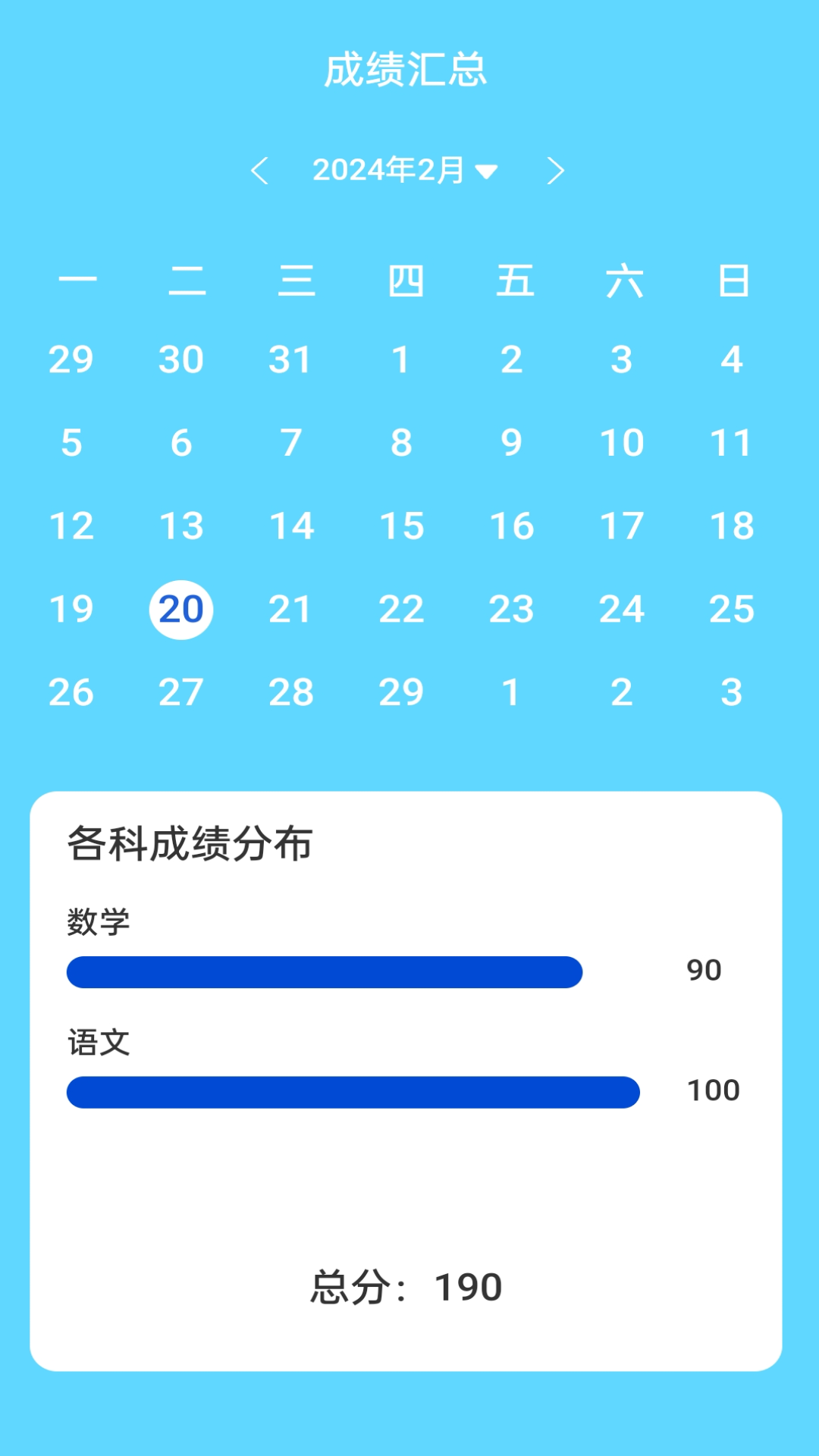Viewport: 819px width, 1456px height.
Task: Select the trailing date 3 in March
Action: coord(730,691)
